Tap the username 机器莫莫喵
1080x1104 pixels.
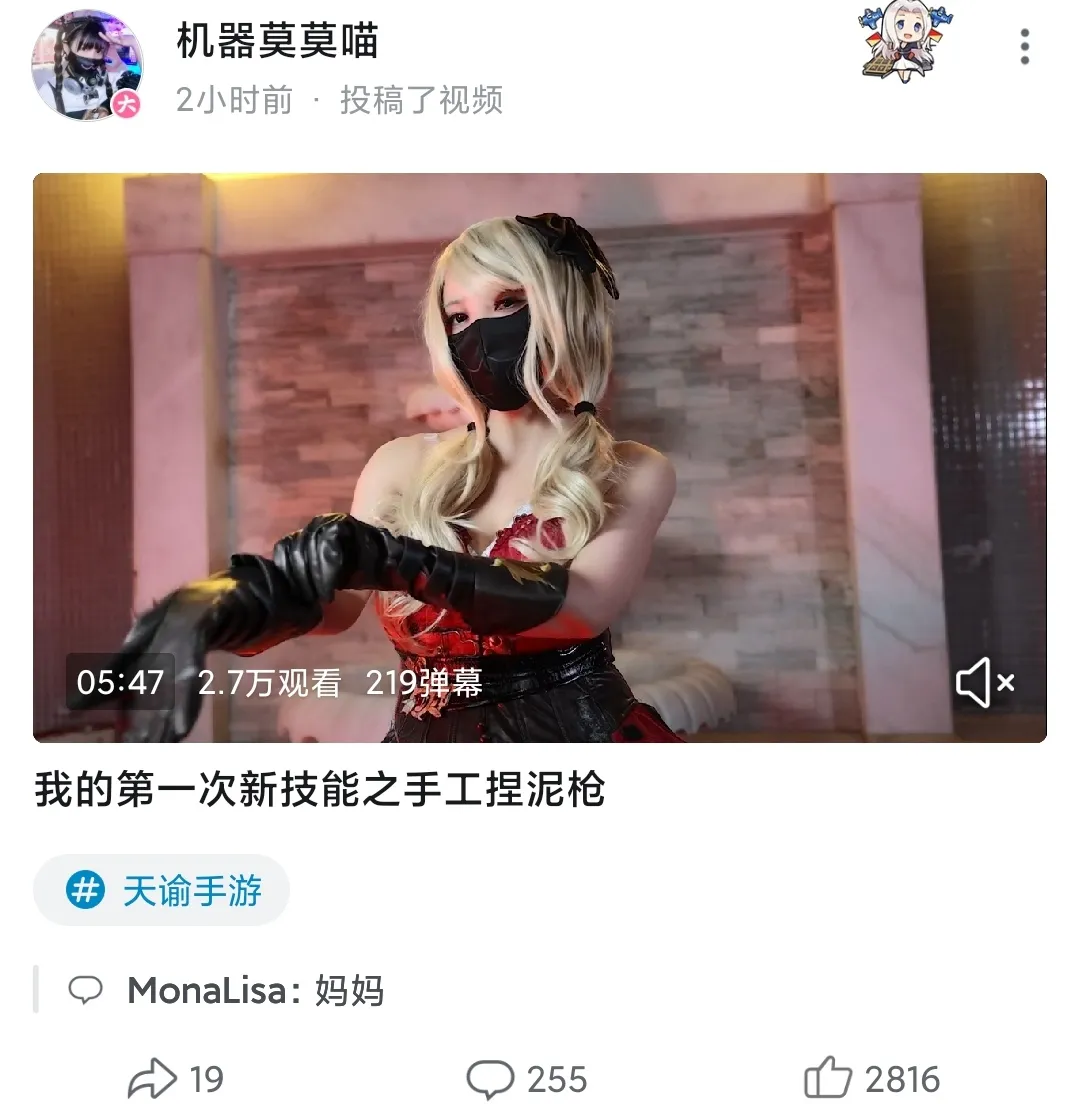(x=277, y=42)
